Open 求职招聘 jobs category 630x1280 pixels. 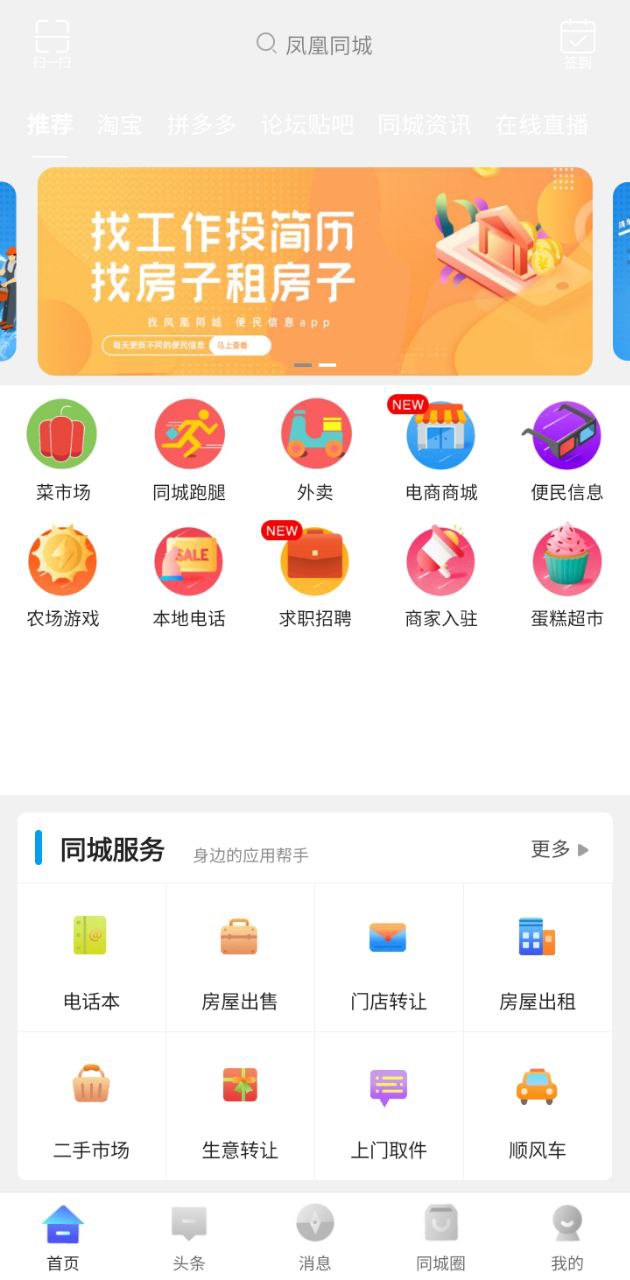pos(315,576)
